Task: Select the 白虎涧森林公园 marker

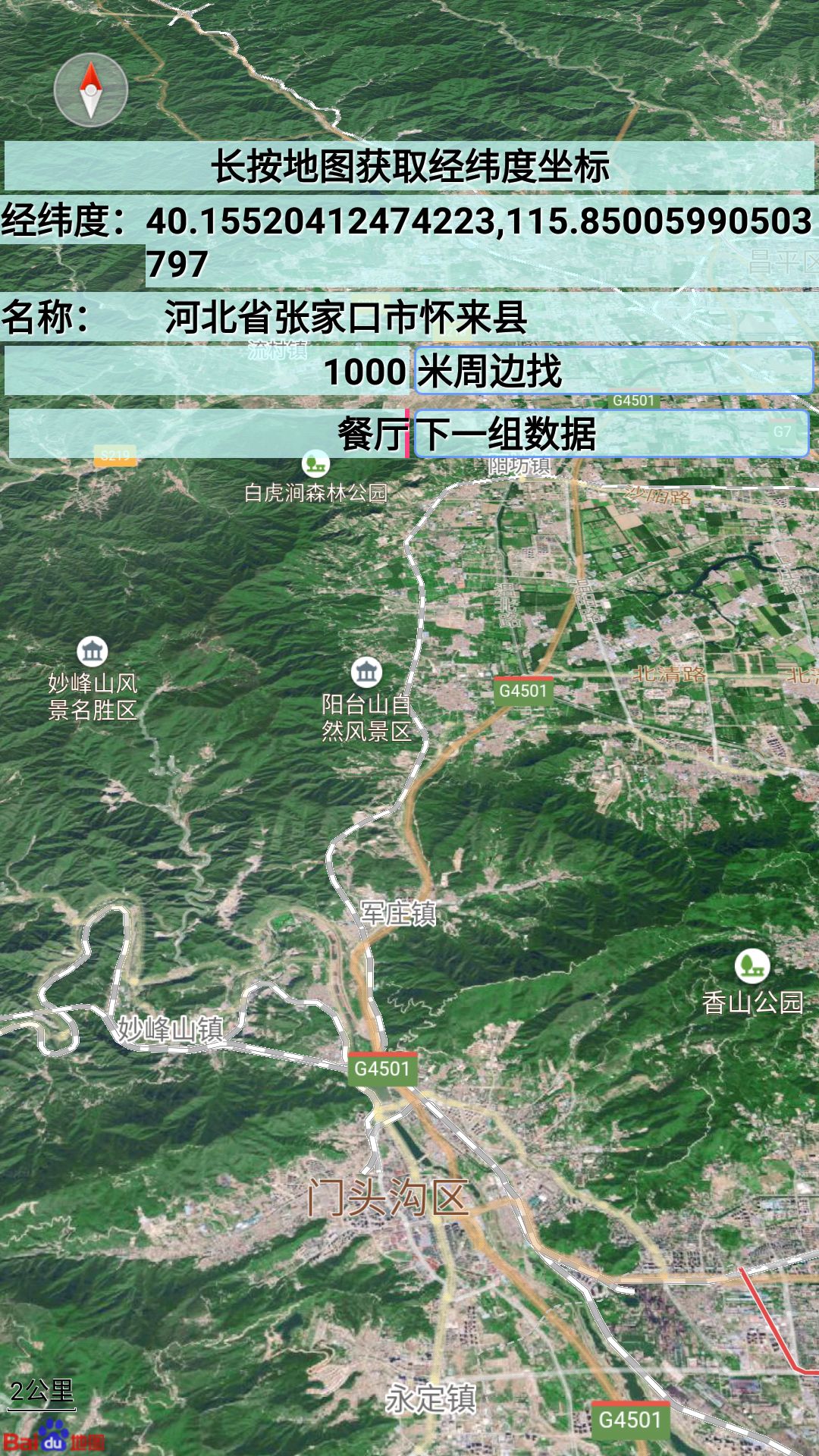Action: click(315, 463)
